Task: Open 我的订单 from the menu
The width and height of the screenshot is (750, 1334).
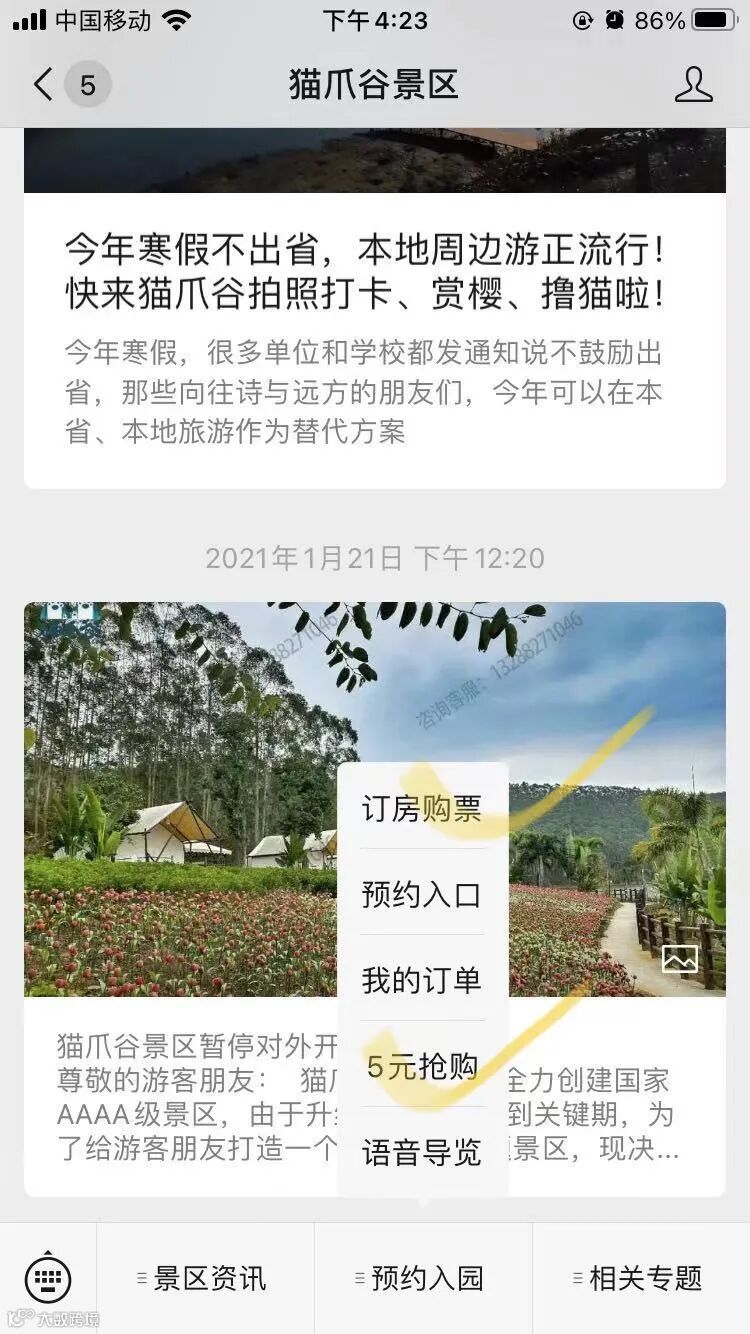Action: (x=422, y=980)
